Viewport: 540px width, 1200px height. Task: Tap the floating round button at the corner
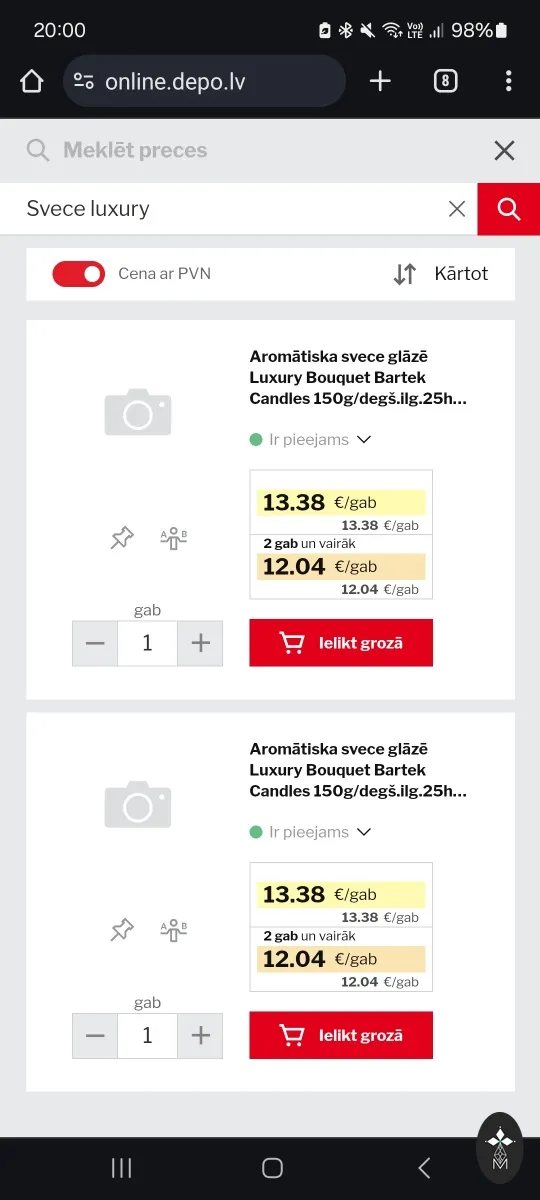(500, 1148)
